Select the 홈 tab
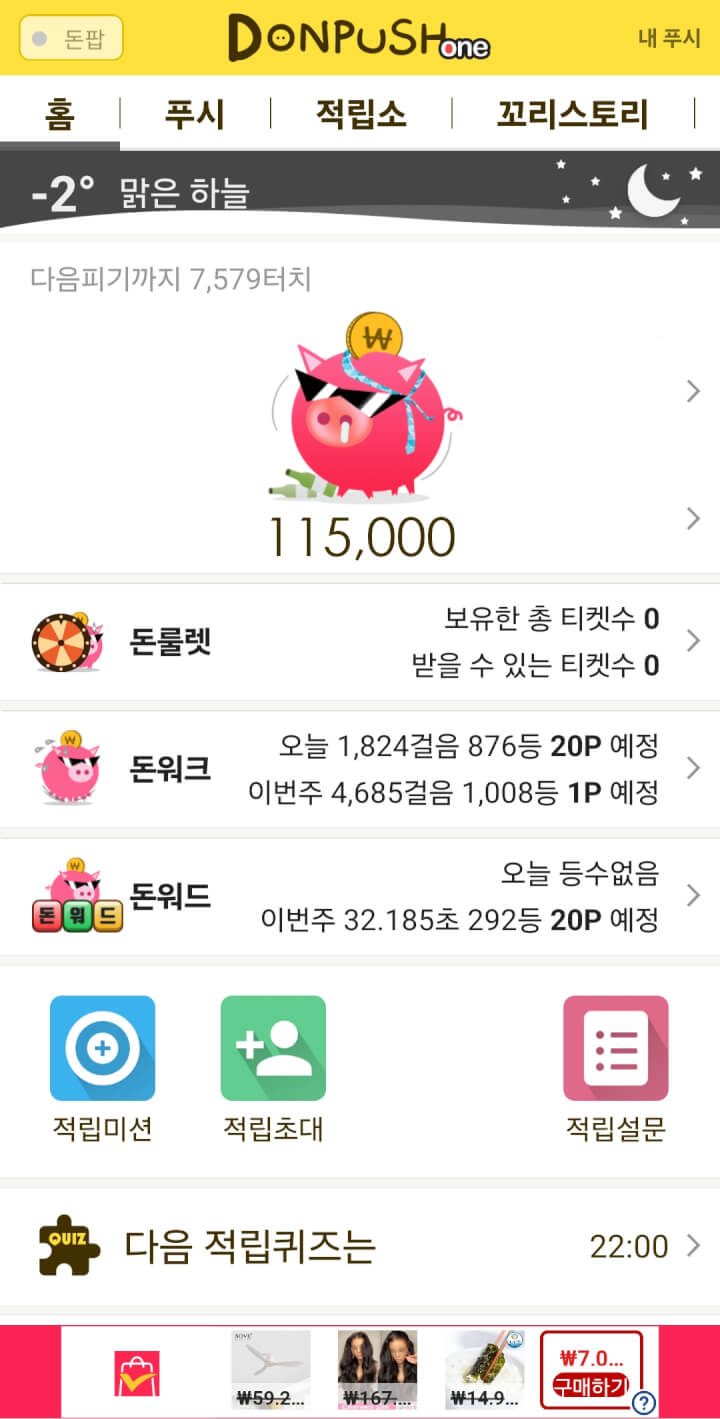 click(x=59, y=114)
